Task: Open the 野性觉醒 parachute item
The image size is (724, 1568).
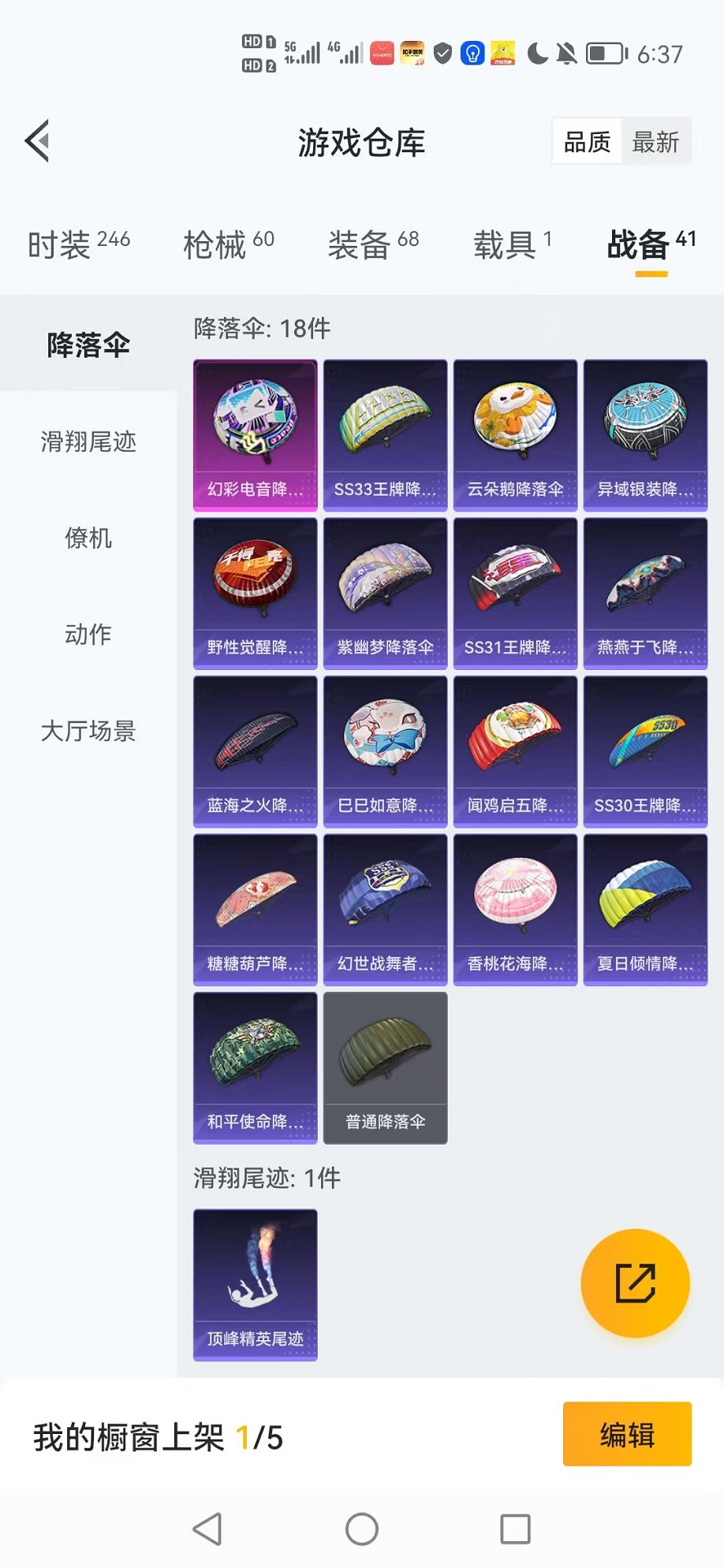Action: pos(256,594)
